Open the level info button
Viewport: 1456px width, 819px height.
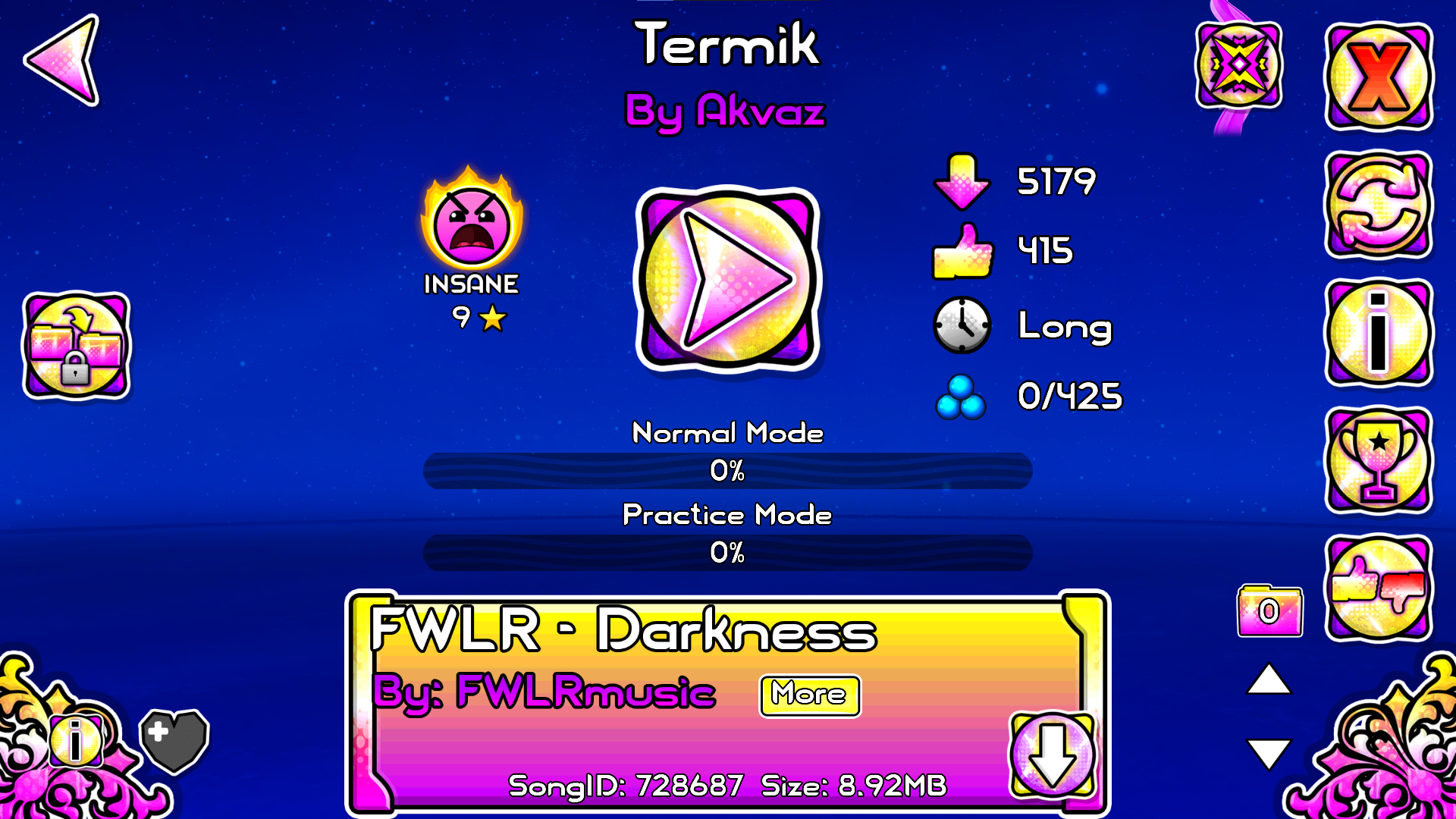point(1378,332)
